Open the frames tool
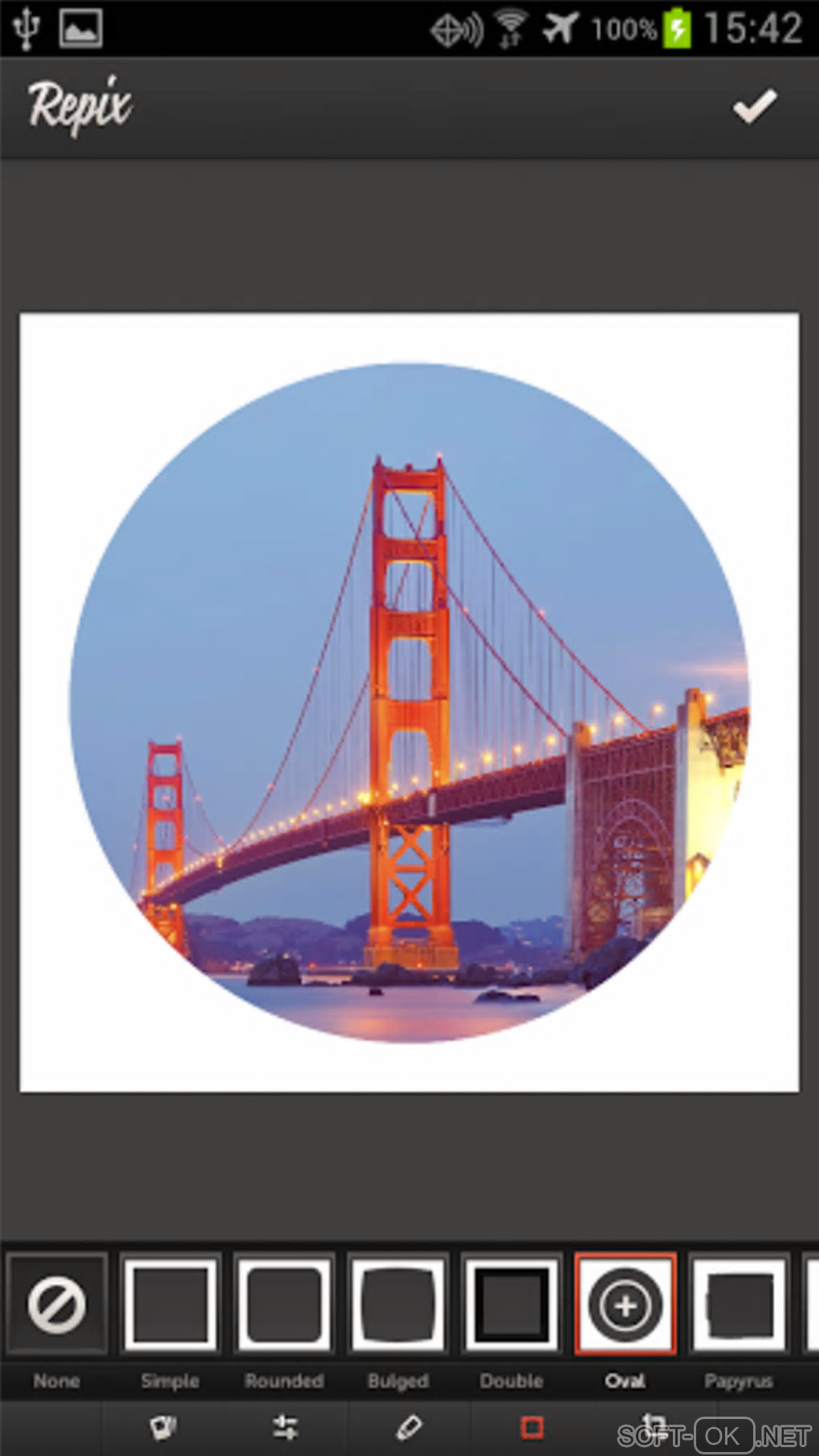819x1456 pixels. point(532,1427)
